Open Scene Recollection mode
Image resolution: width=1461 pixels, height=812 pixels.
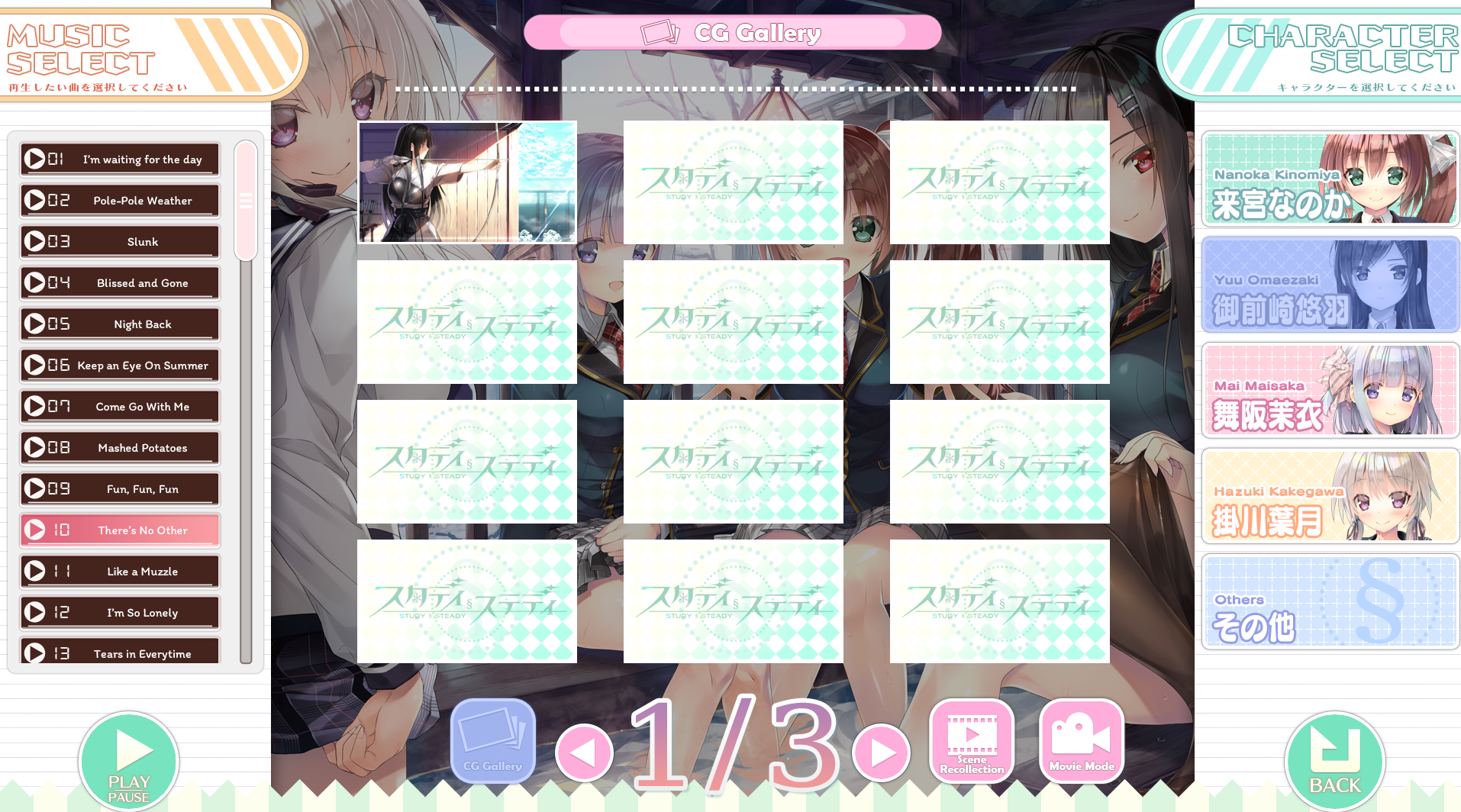(x=971, y=741)
